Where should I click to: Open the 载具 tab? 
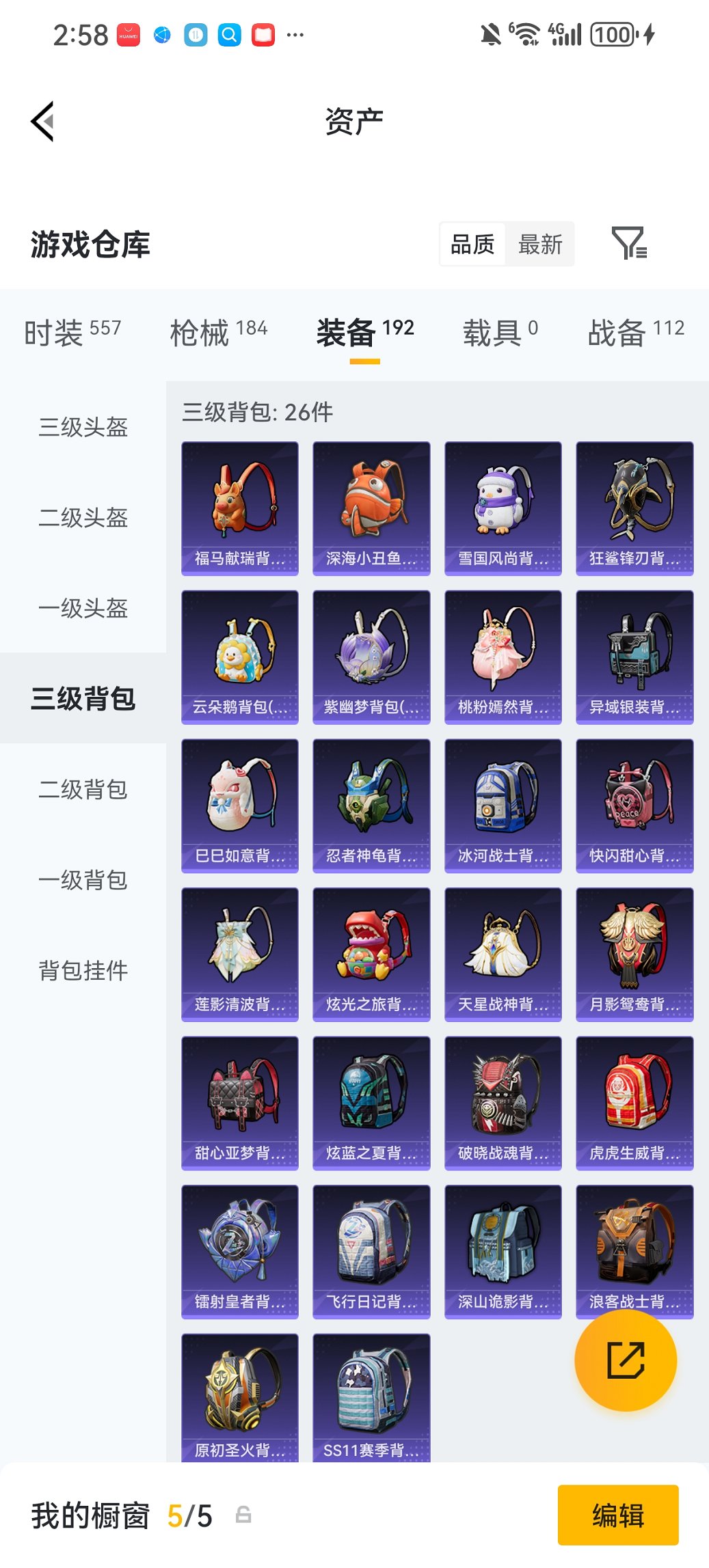point(500,333)
